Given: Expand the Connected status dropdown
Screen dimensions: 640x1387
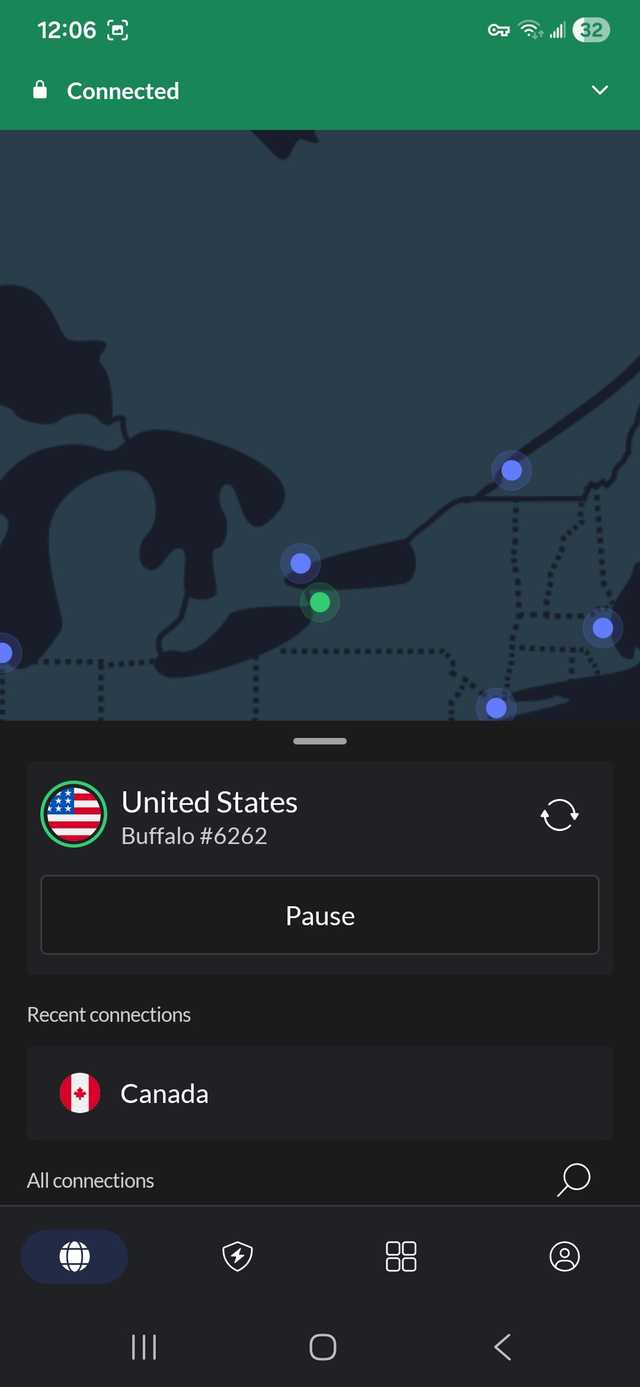Looking at the screenshot, I should pos(599,91).
